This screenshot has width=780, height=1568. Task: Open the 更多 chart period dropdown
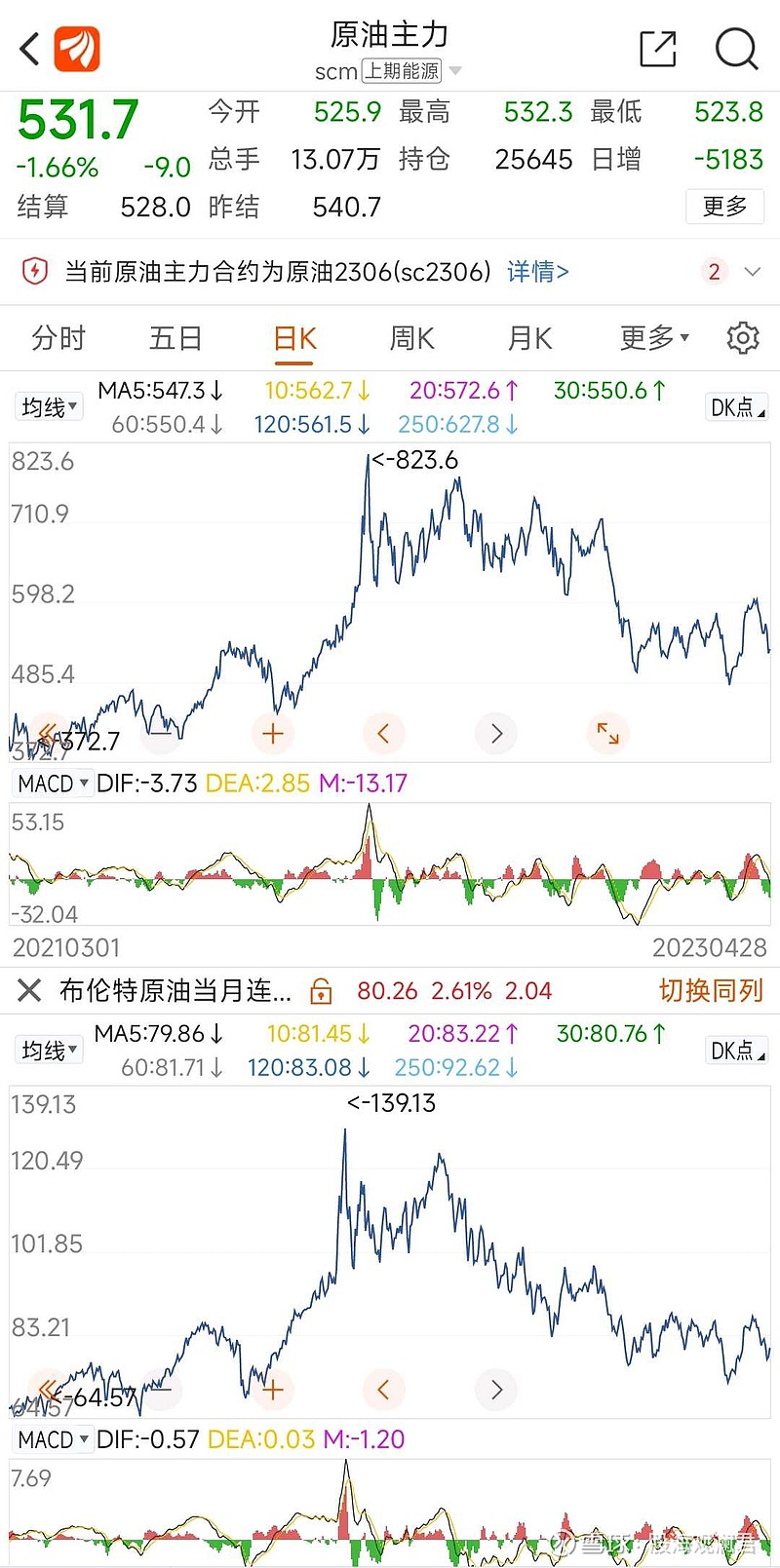point(654,338)
